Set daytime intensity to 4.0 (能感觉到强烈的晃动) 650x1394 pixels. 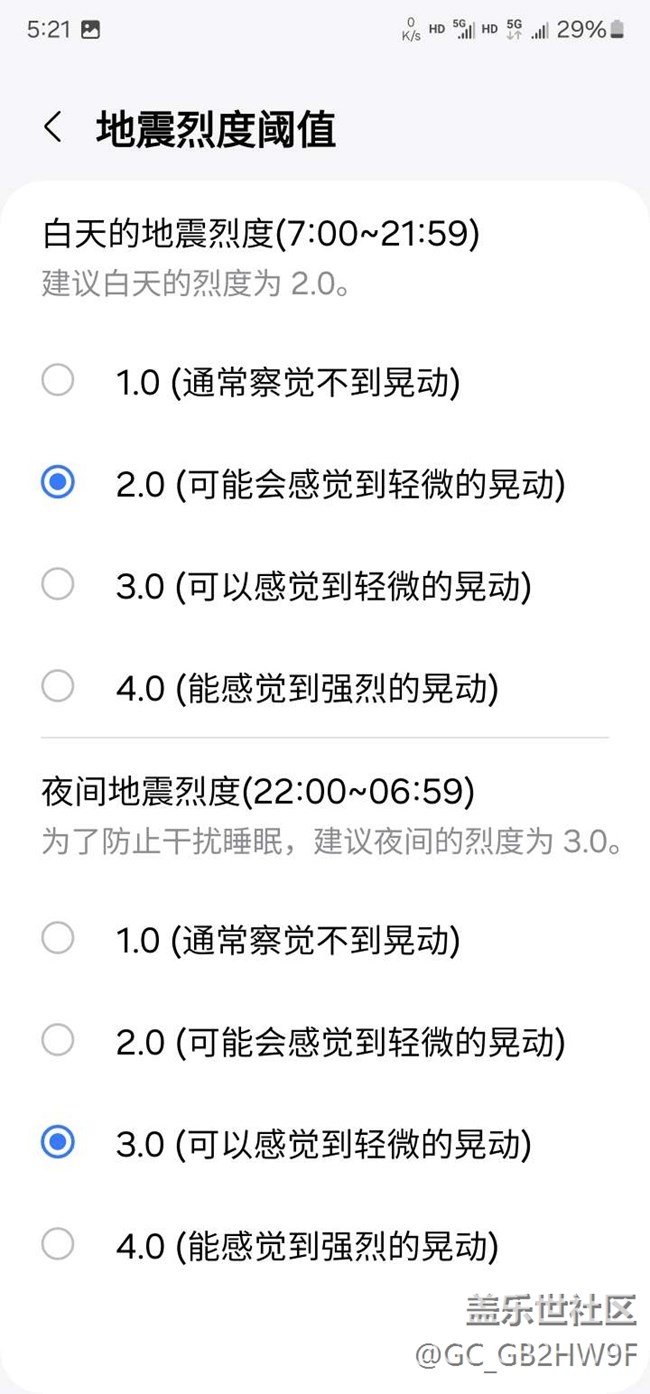58,687
